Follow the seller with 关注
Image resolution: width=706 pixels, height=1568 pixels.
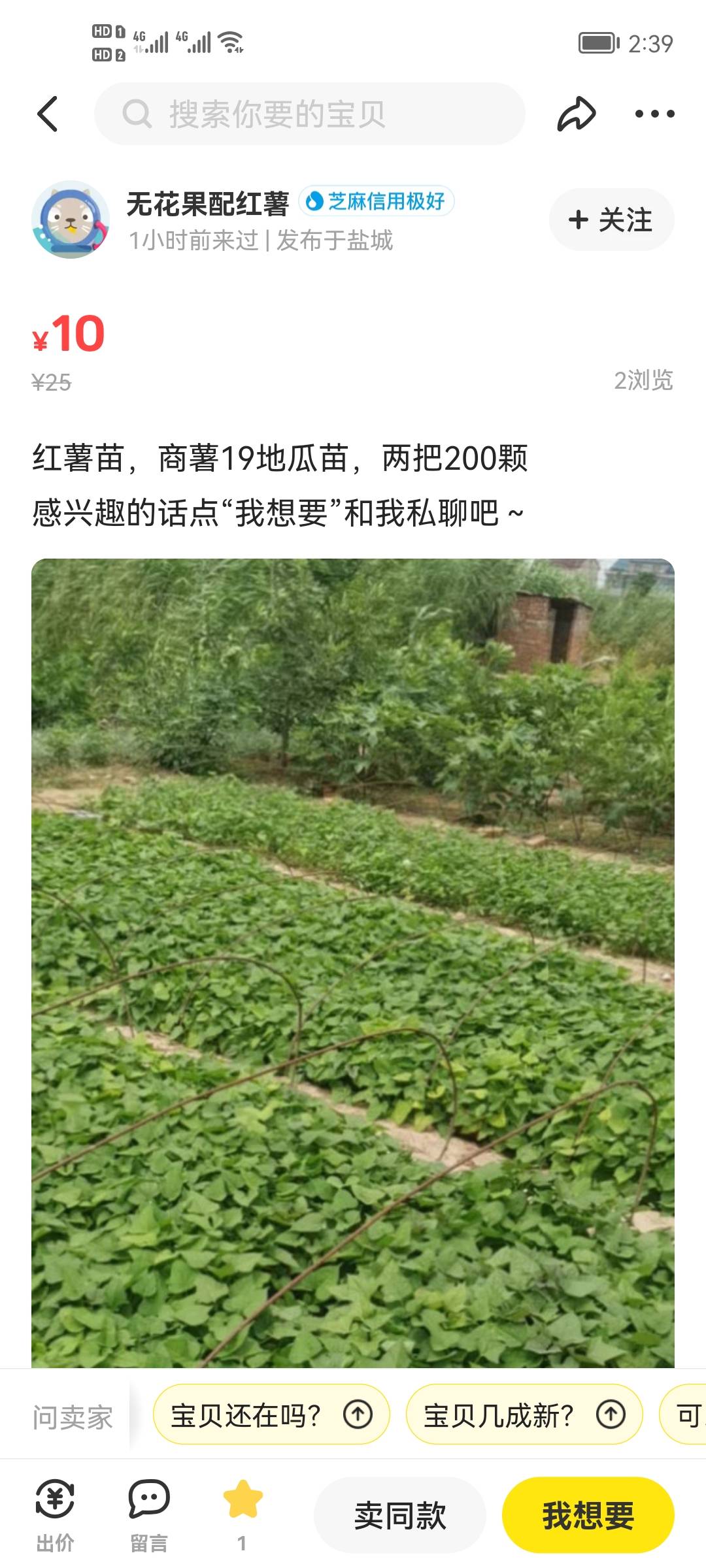[611, 220]
